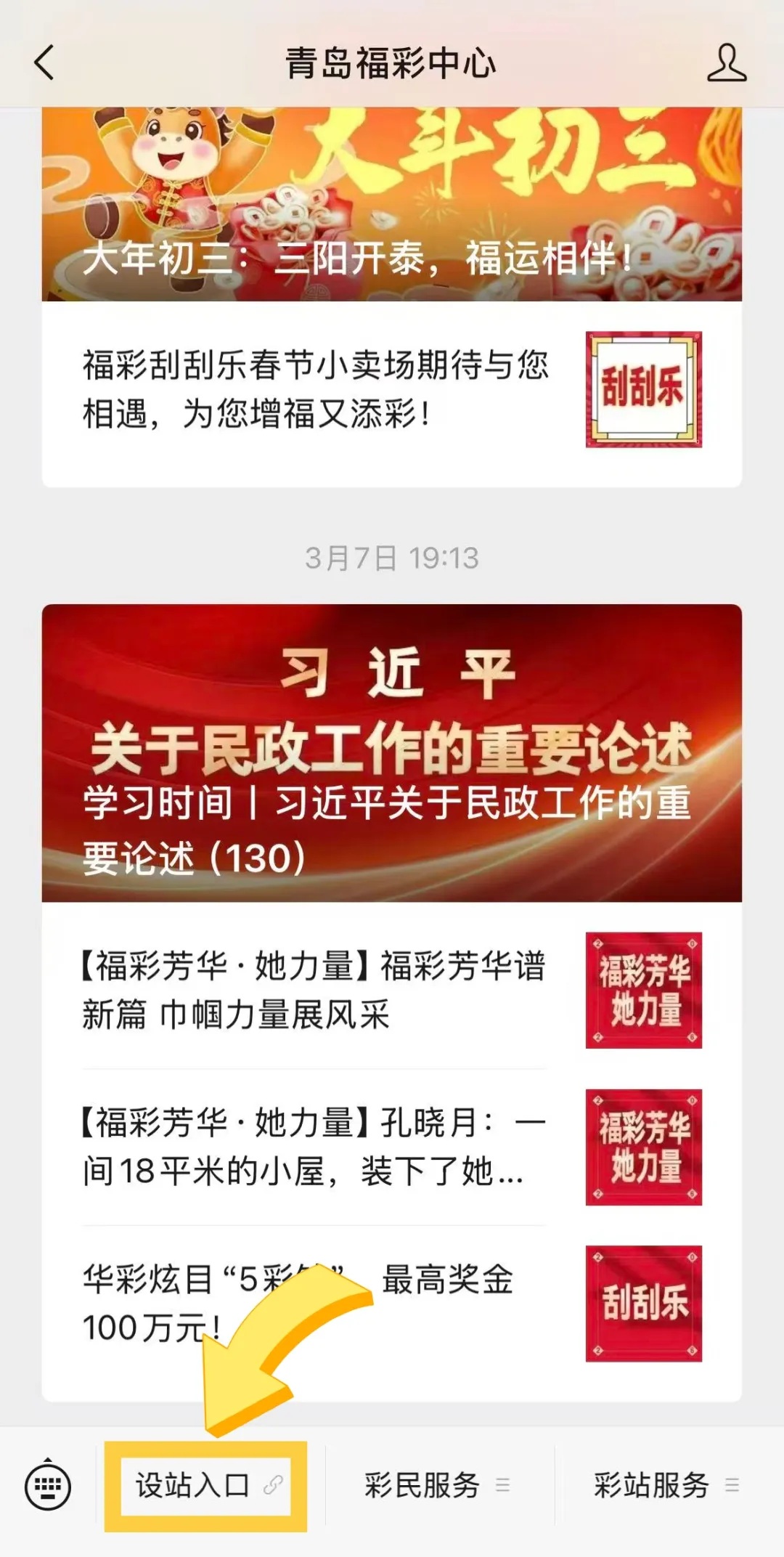Screen dimensions: 784x1557
Task: Tap the 设站入口 menu link
Action: click(x=206, y=1486)
